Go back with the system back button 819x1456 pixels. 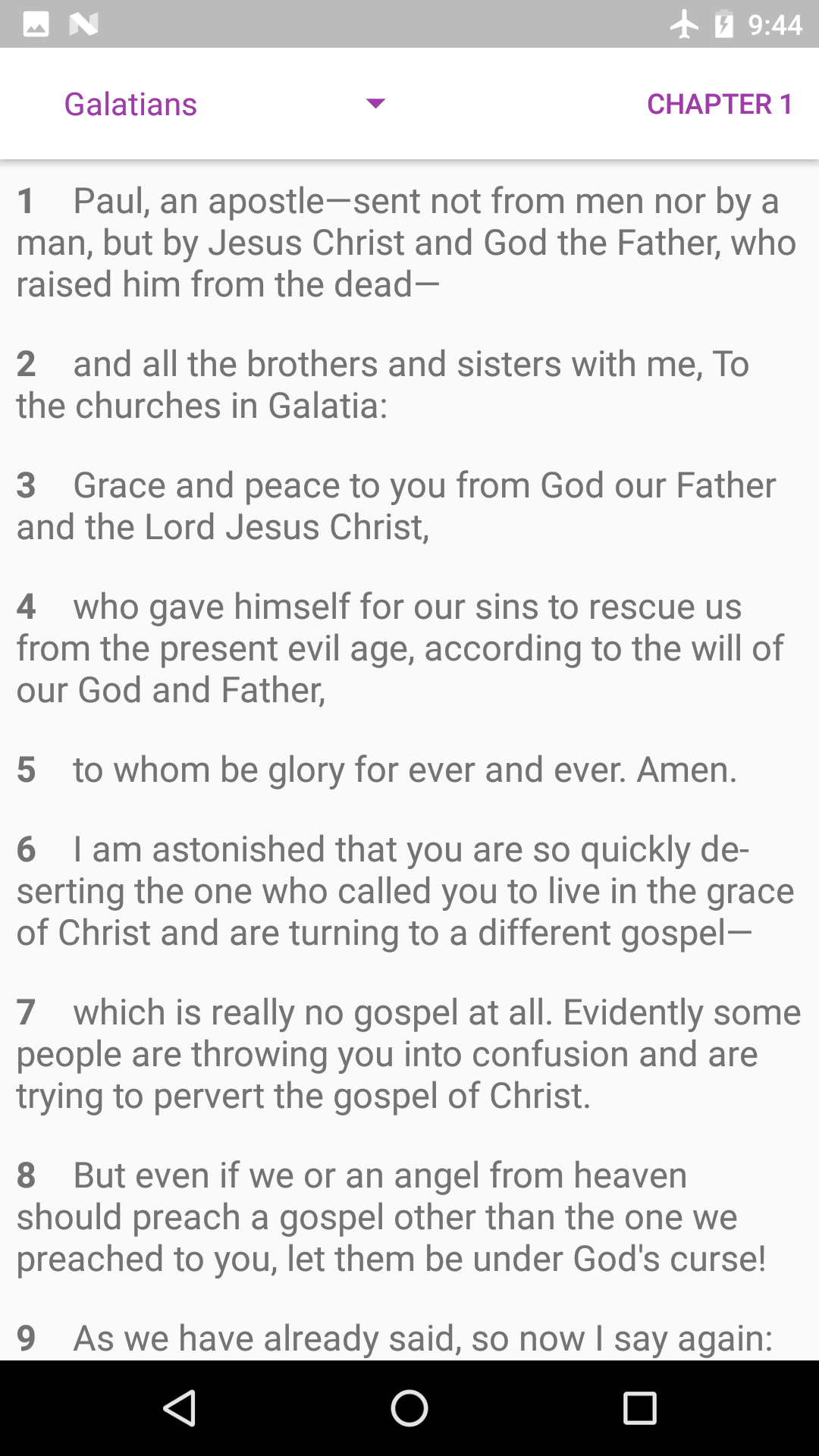pos(180,1408)
